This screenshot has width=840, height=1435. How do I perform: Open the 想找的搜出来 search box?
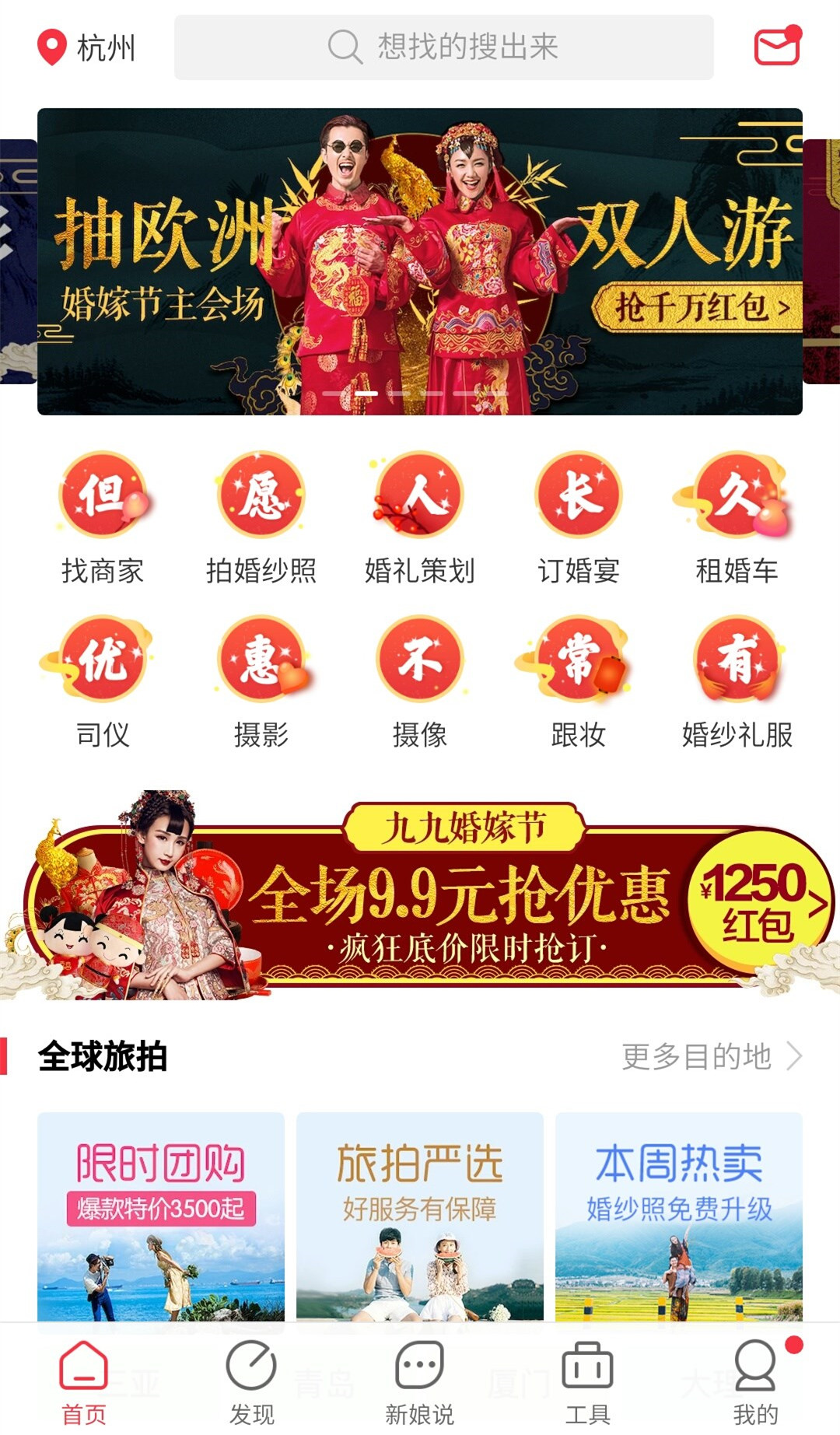pos(443,47)
